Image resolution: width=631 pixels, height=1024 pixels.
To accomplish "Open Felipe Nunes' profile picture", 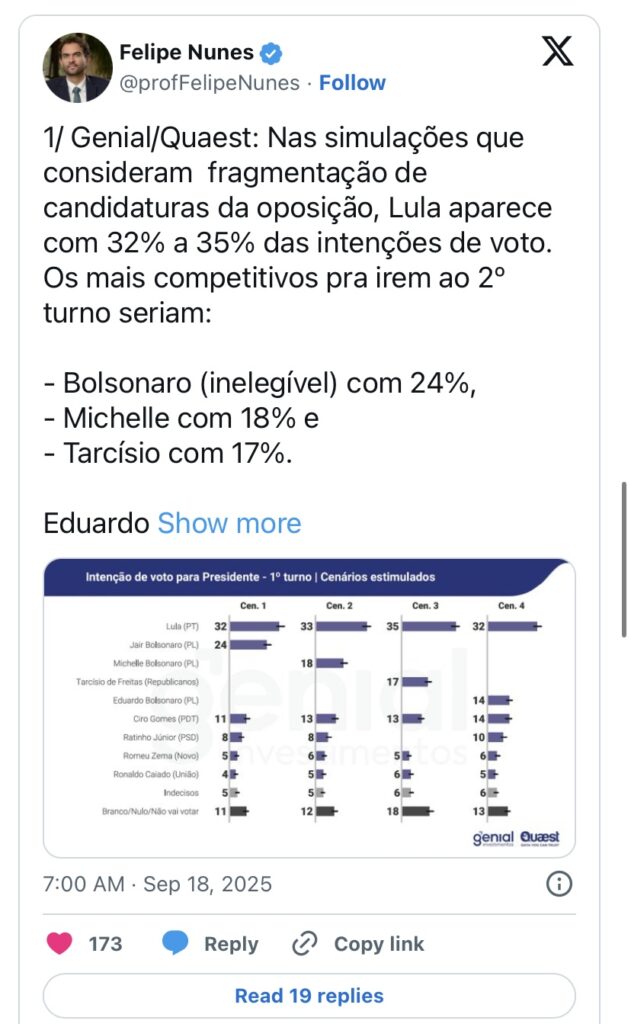I will (x=77, y=68).
